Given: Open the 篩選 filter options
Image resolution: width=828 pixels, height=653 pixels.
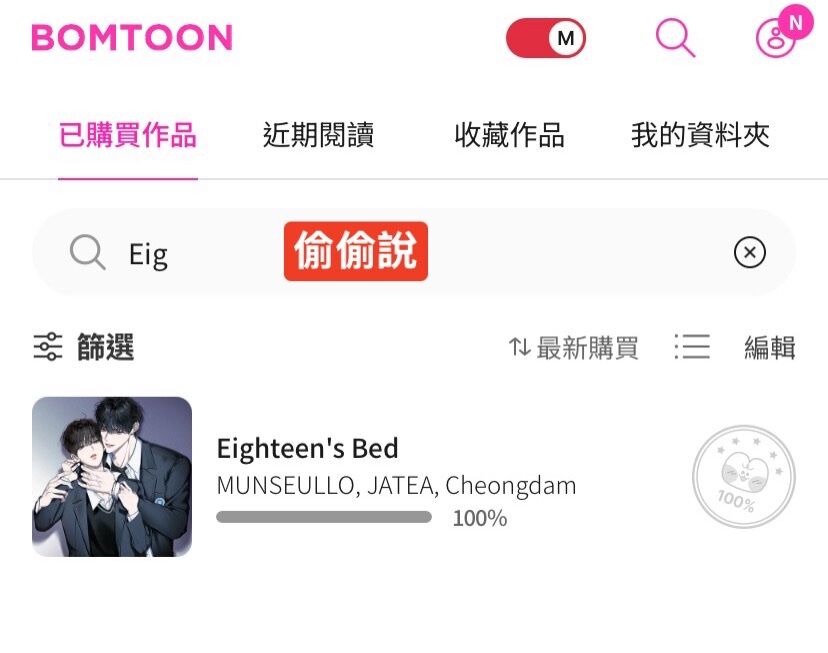Looking at the screenshot, I should pos(84,347).
